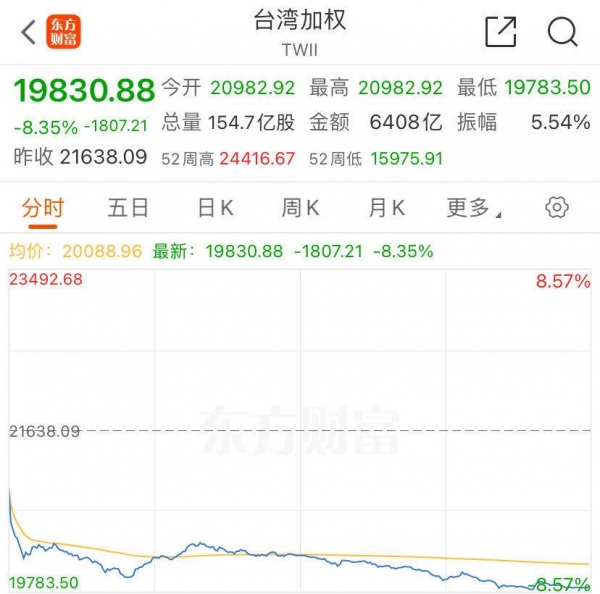
Task: Switch to the 五日 chart tab
Action: click(128, 208)
